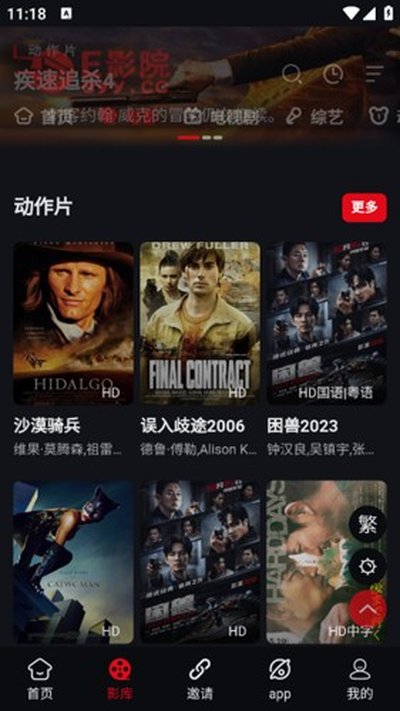Open watch history clock icon
Viewport: 400px width, 711px height.
[333, 74]
